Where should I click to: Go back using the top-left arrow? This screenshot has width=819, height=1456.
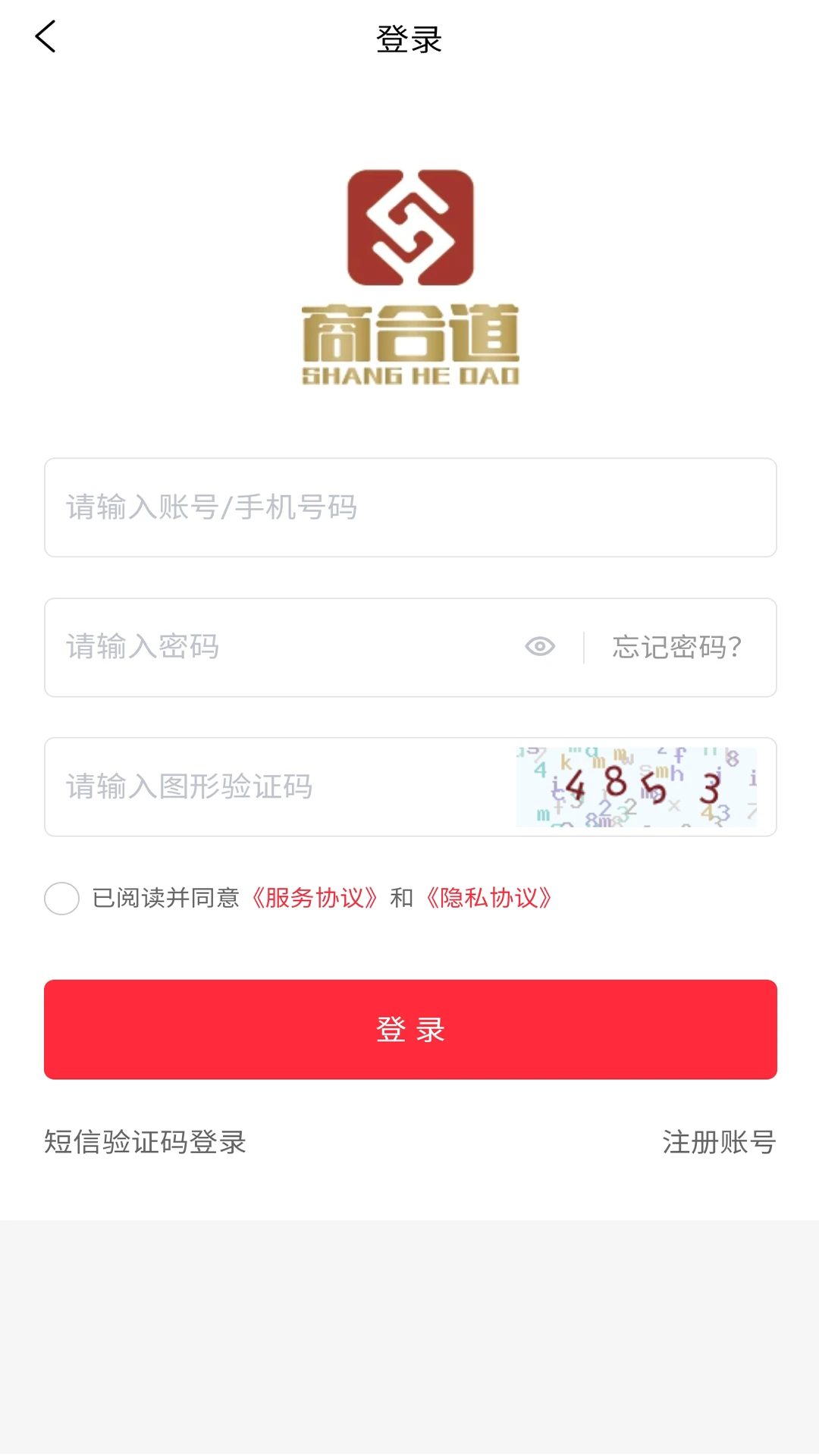click(x=45, y=37)
